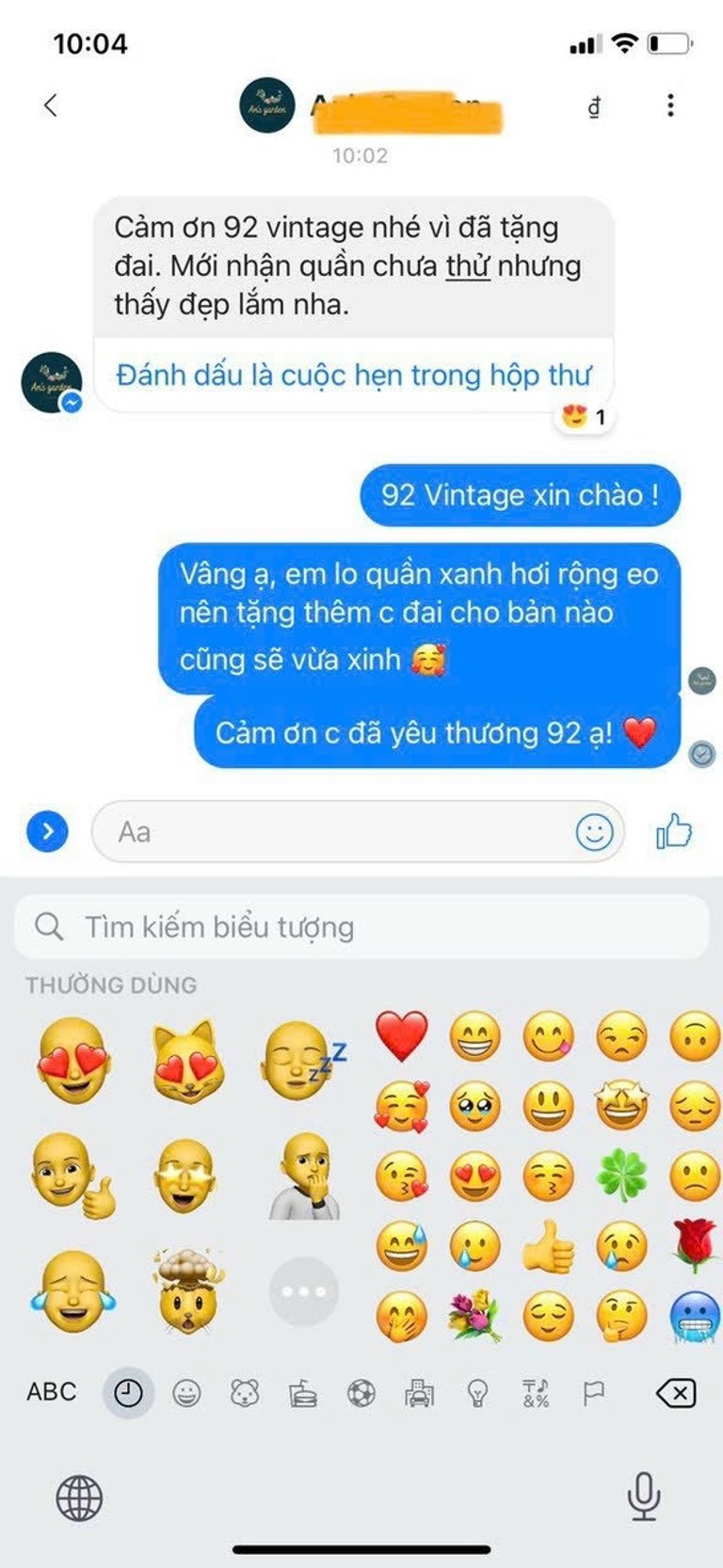723x1568 pixels.
Task: Start dictation with the microphone key
Action: (644, 1496)
